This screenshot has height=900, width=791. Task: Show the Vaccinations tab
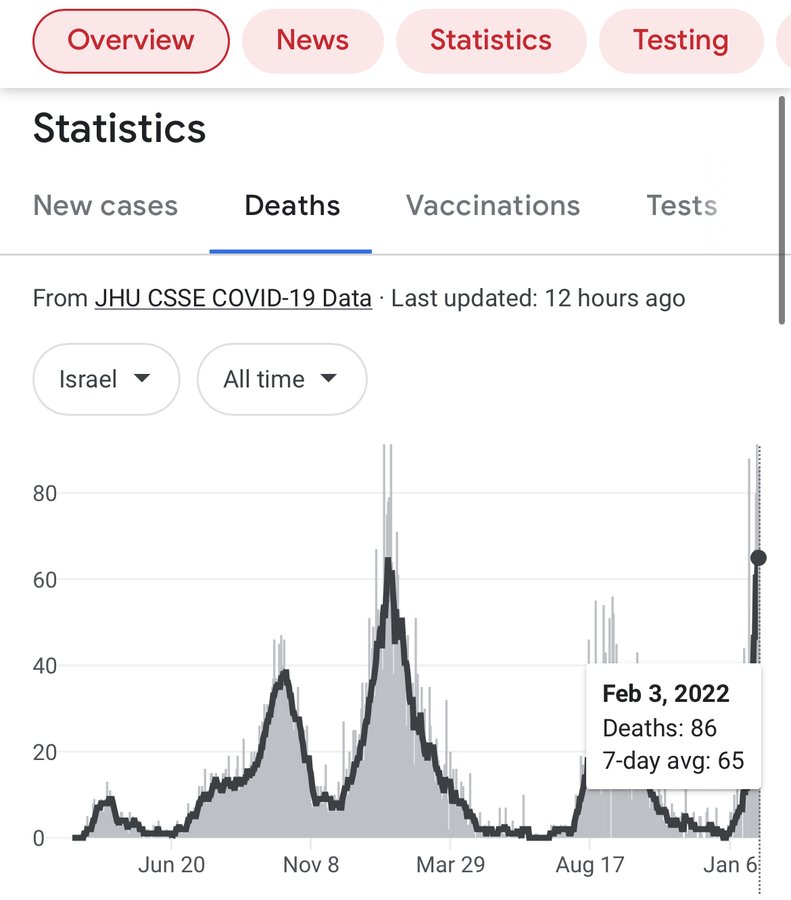click(493, 206)
